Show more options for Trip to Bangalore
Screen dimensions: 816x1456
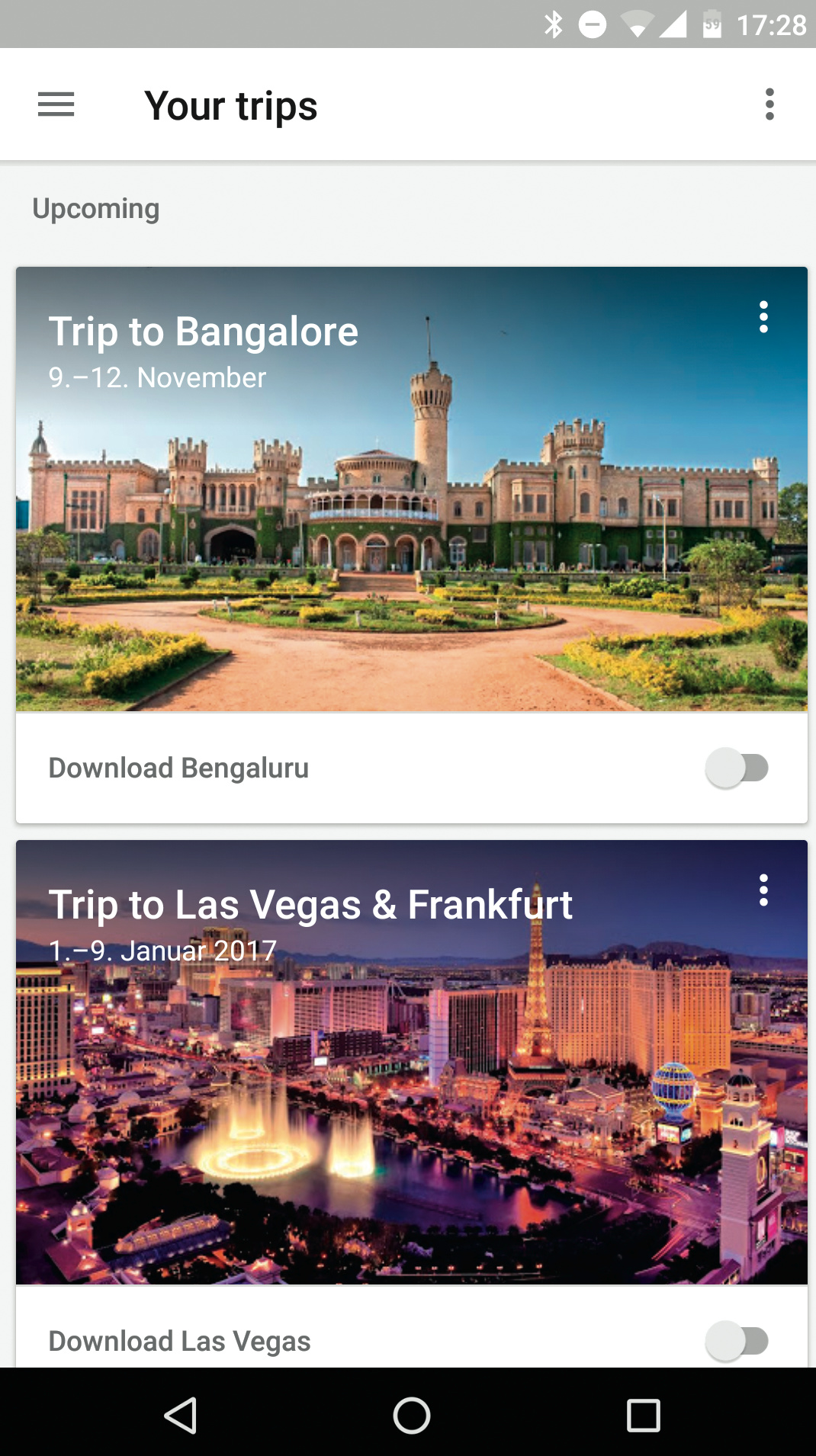click(763, 317)
